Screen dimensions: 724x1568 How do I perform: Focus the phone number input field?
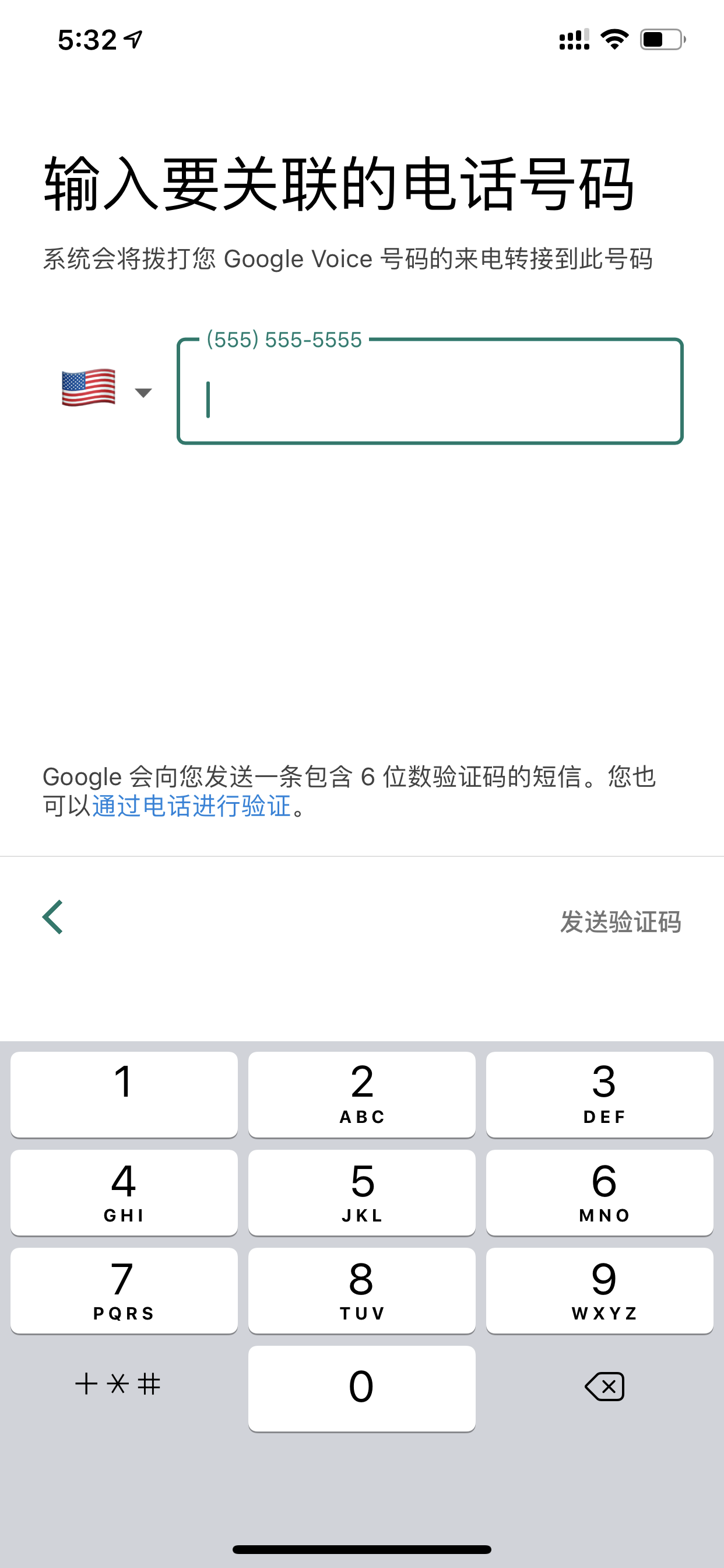click(430, 391)
